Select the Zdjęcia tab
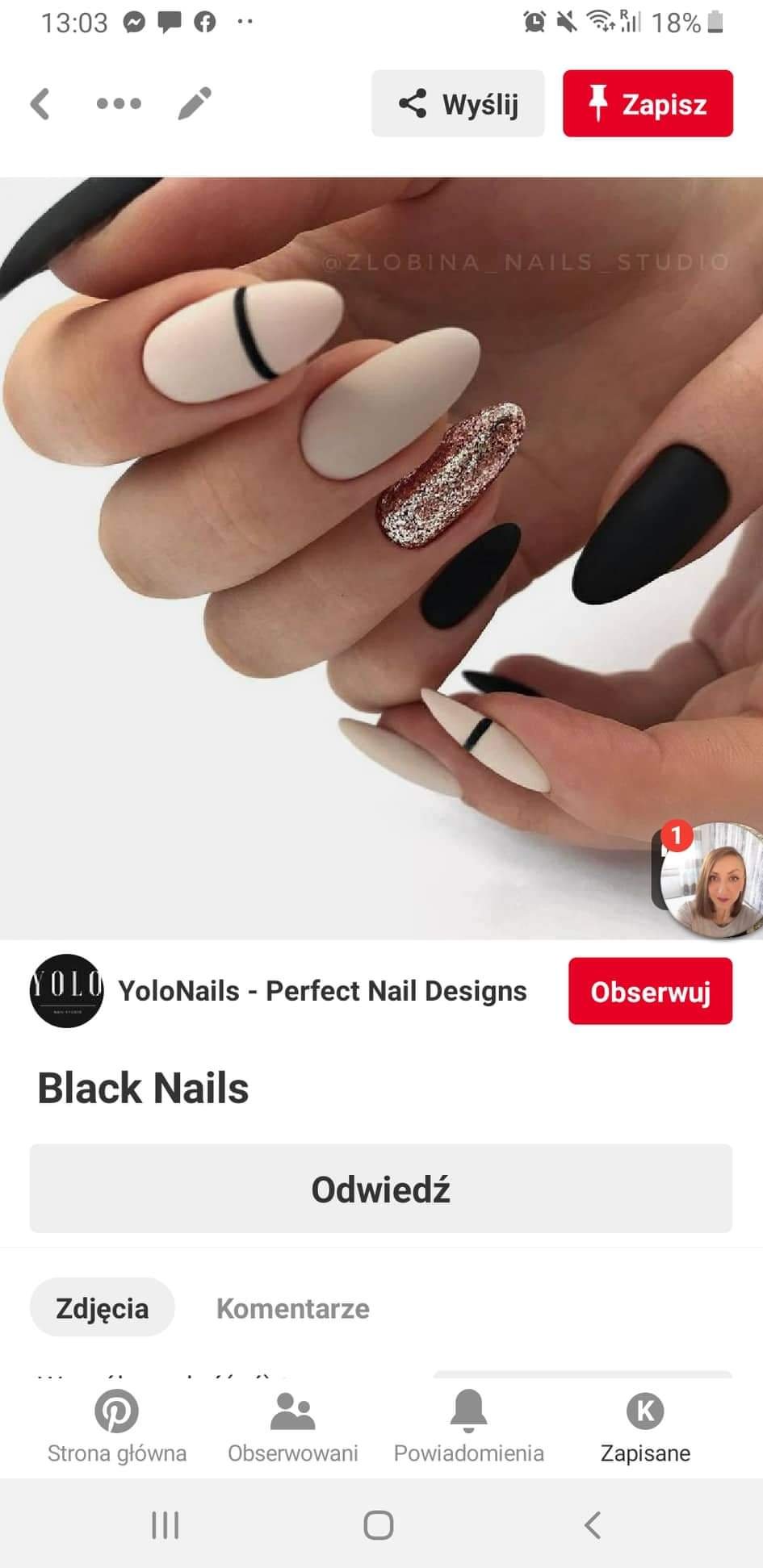Image resolution: width=763 pixels, height=1568 pixels. click(103, 1308)
